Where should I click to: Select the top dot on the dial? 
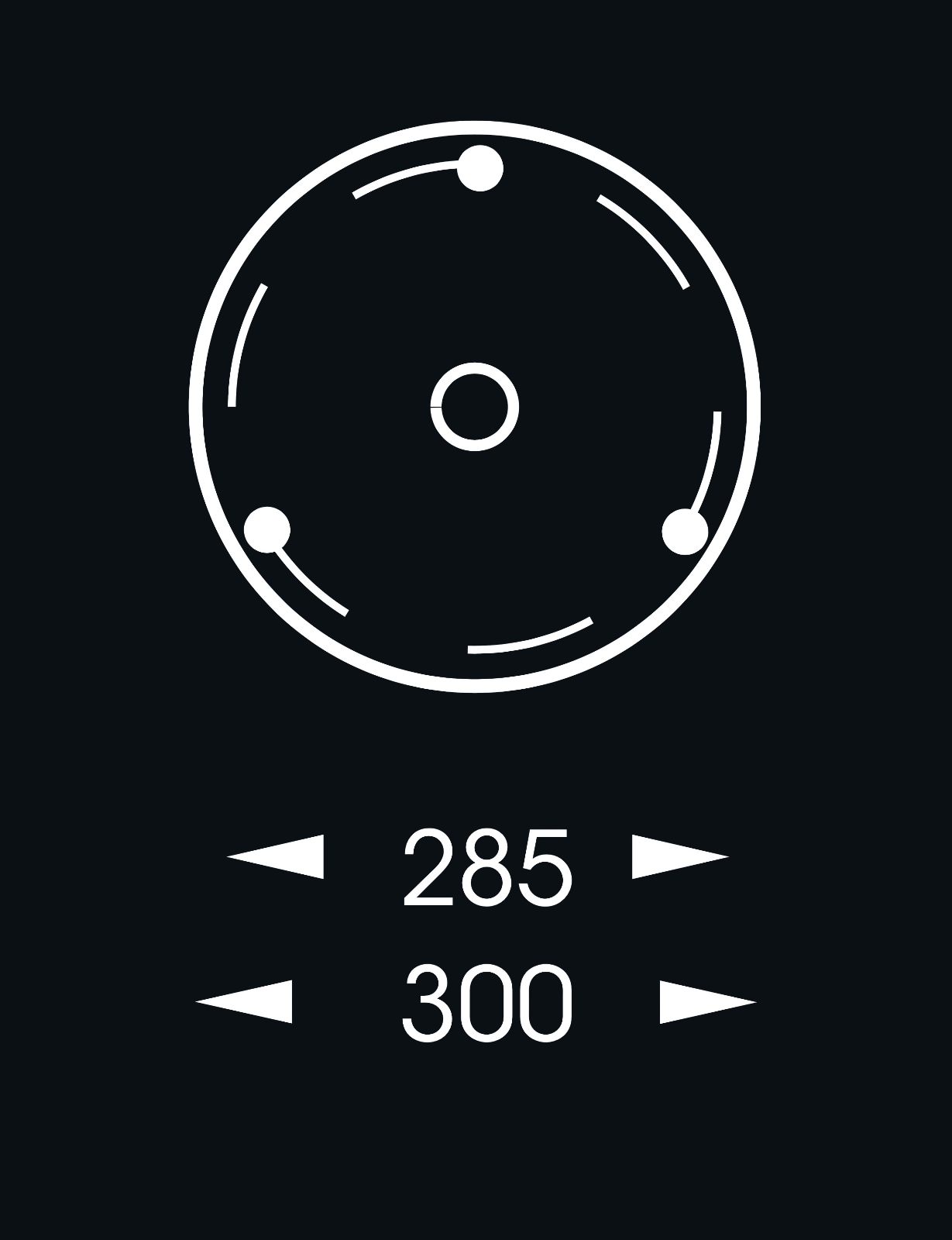click(480, 168)
